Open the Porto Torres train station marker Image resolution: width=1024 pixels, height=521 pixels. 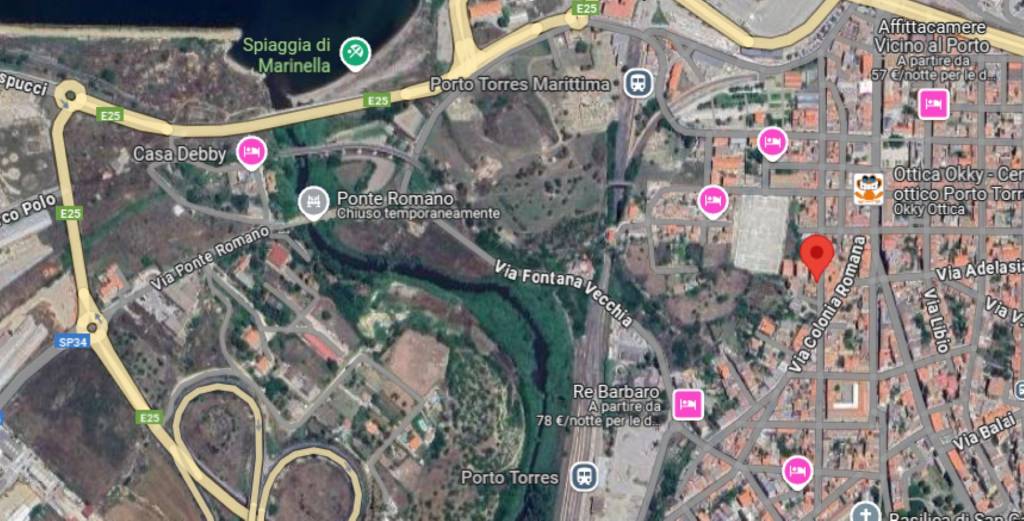[x=584, y=476]
